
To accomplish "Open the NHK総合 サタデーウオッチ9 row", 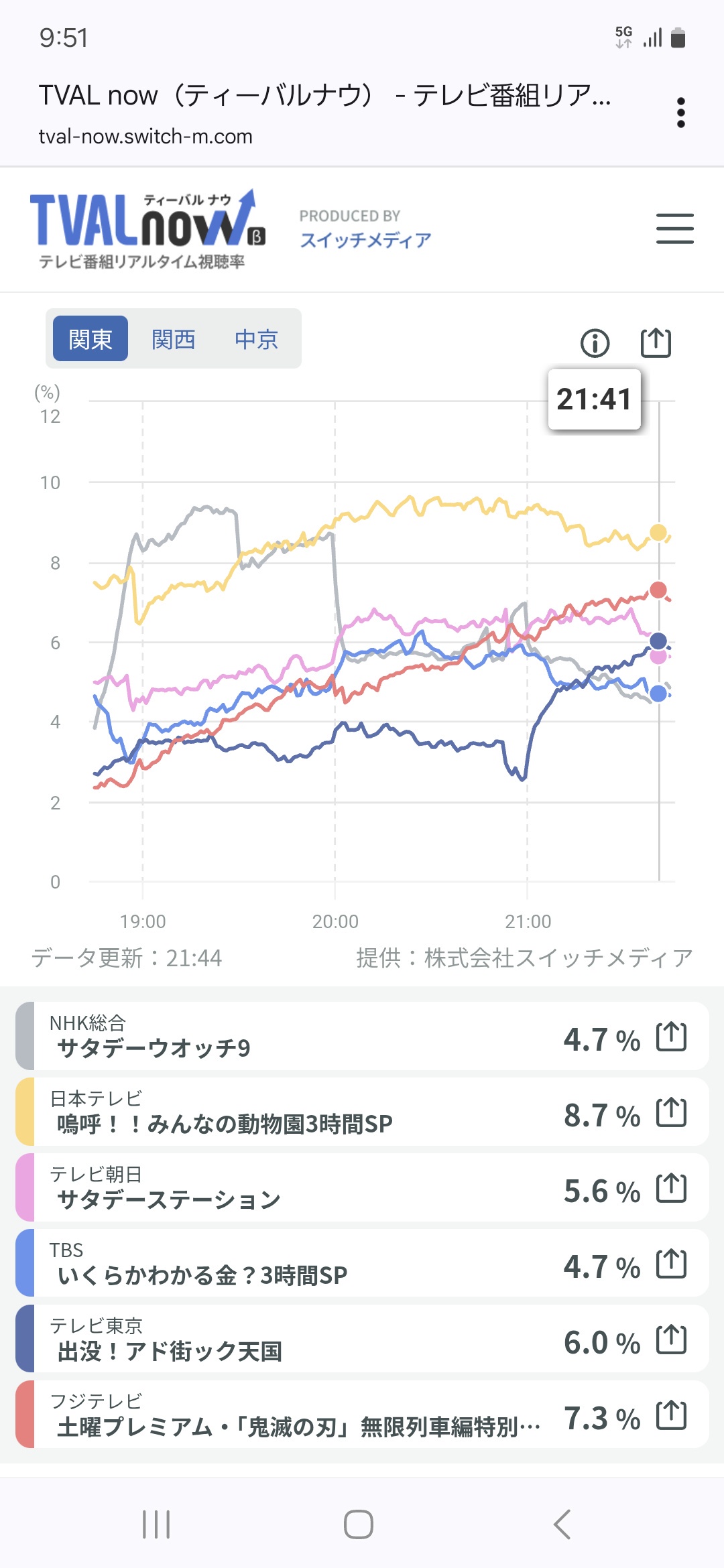I will (x=362, y=1035).
